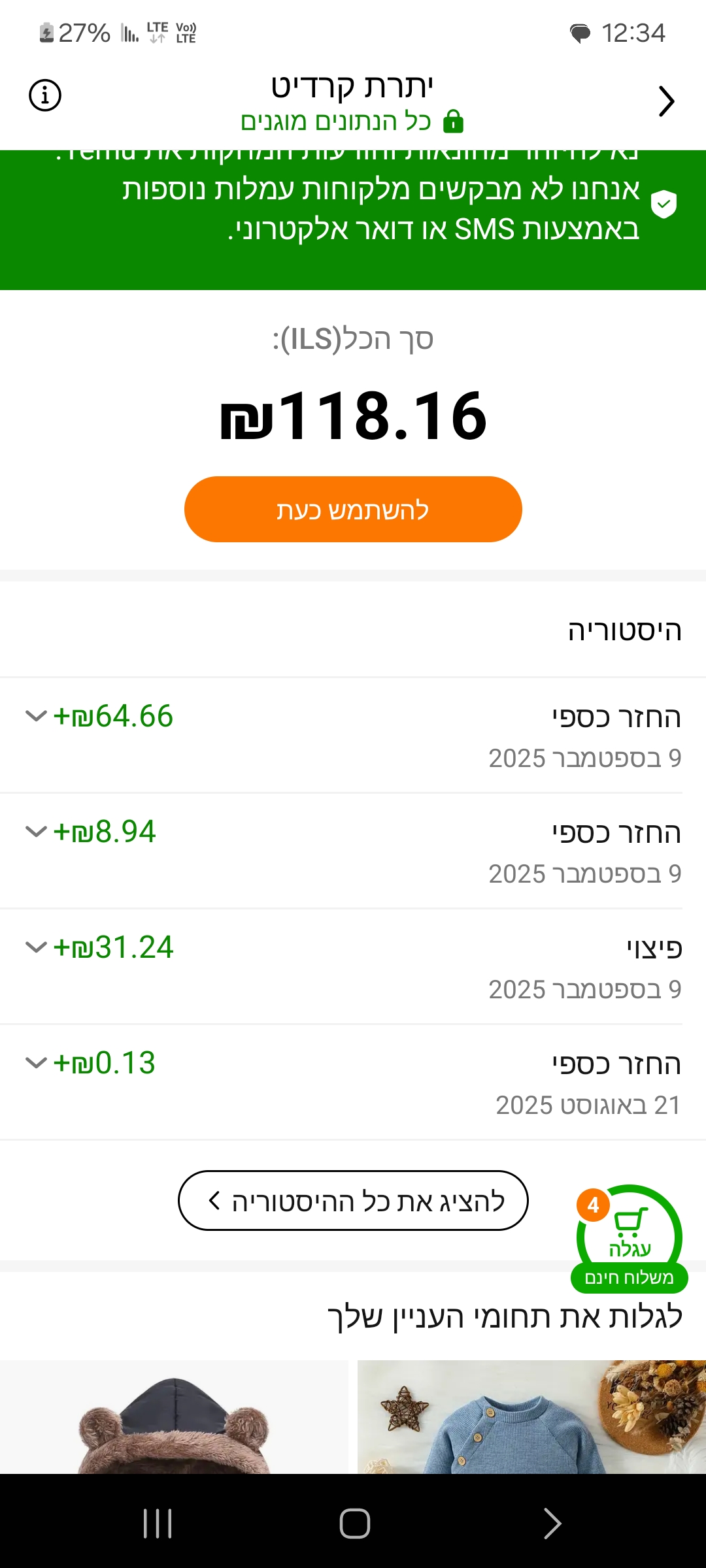Expand the 0.13₪ refund from August 21

[x=35, y=1064]
